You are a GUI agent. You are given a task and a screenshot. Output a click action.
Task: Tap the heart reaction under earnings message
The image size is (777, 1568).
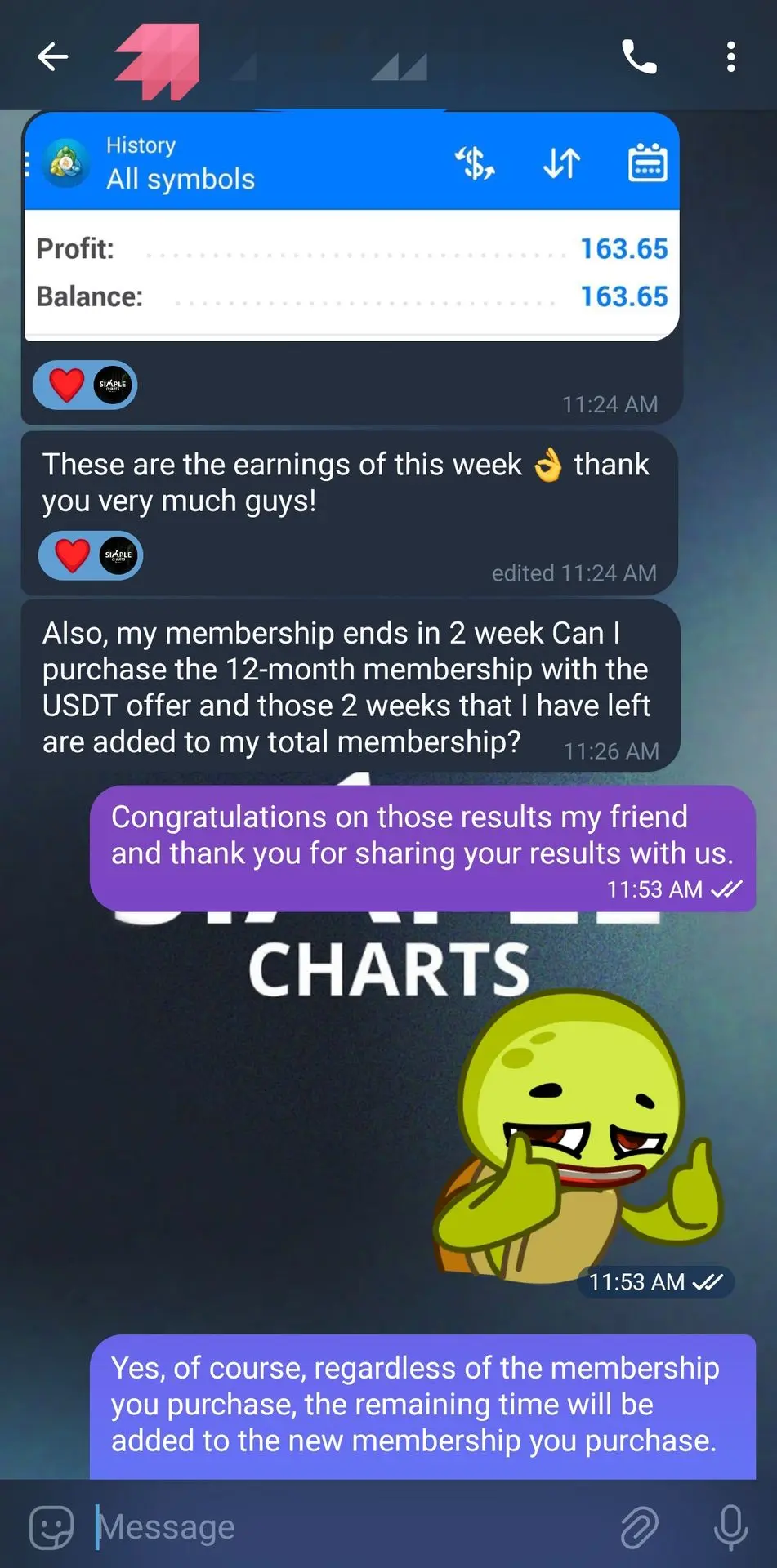point(72,556)
